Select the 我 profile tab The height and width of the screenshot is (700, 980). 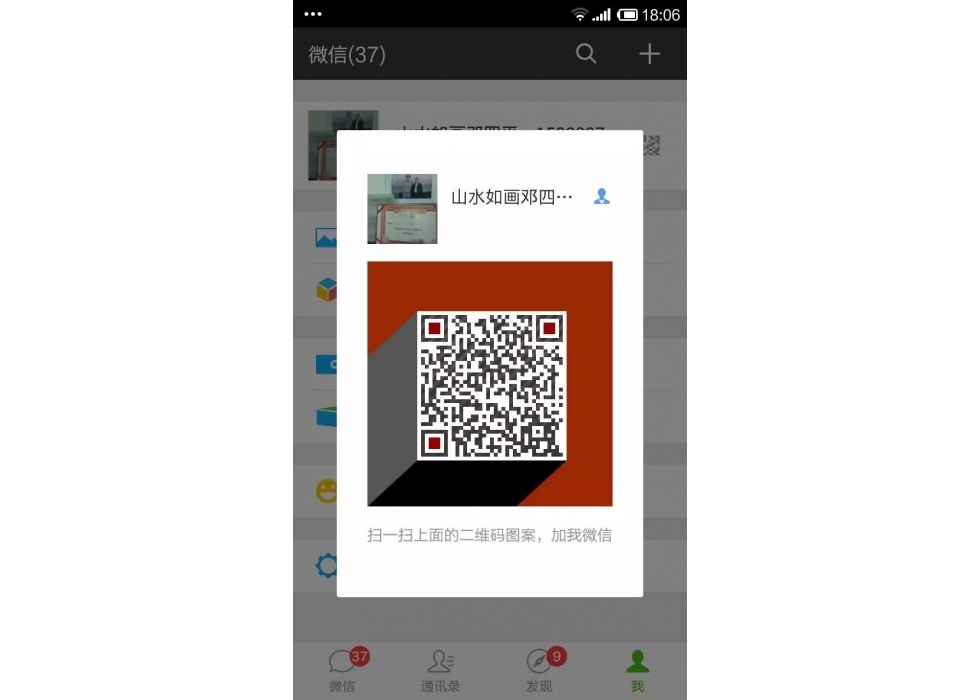pyautogui.click(x=637, y=669)
